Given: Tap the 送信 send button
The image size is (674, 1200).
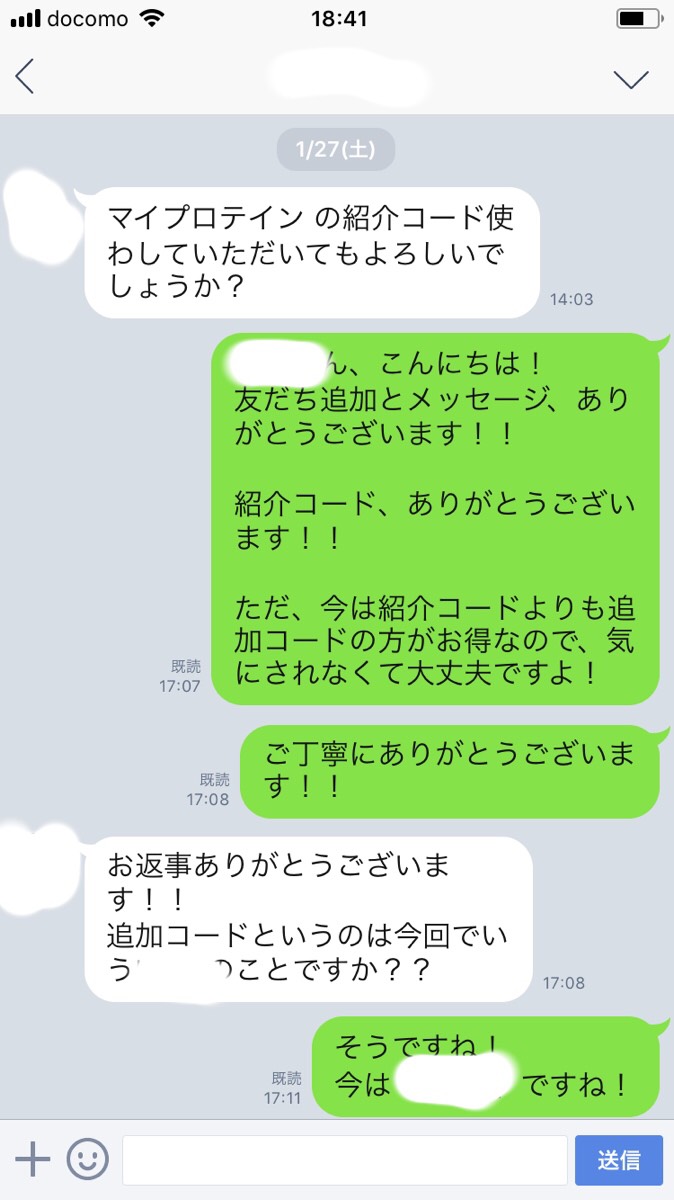Looking at the screenshot, I should tap(618, 1160).
